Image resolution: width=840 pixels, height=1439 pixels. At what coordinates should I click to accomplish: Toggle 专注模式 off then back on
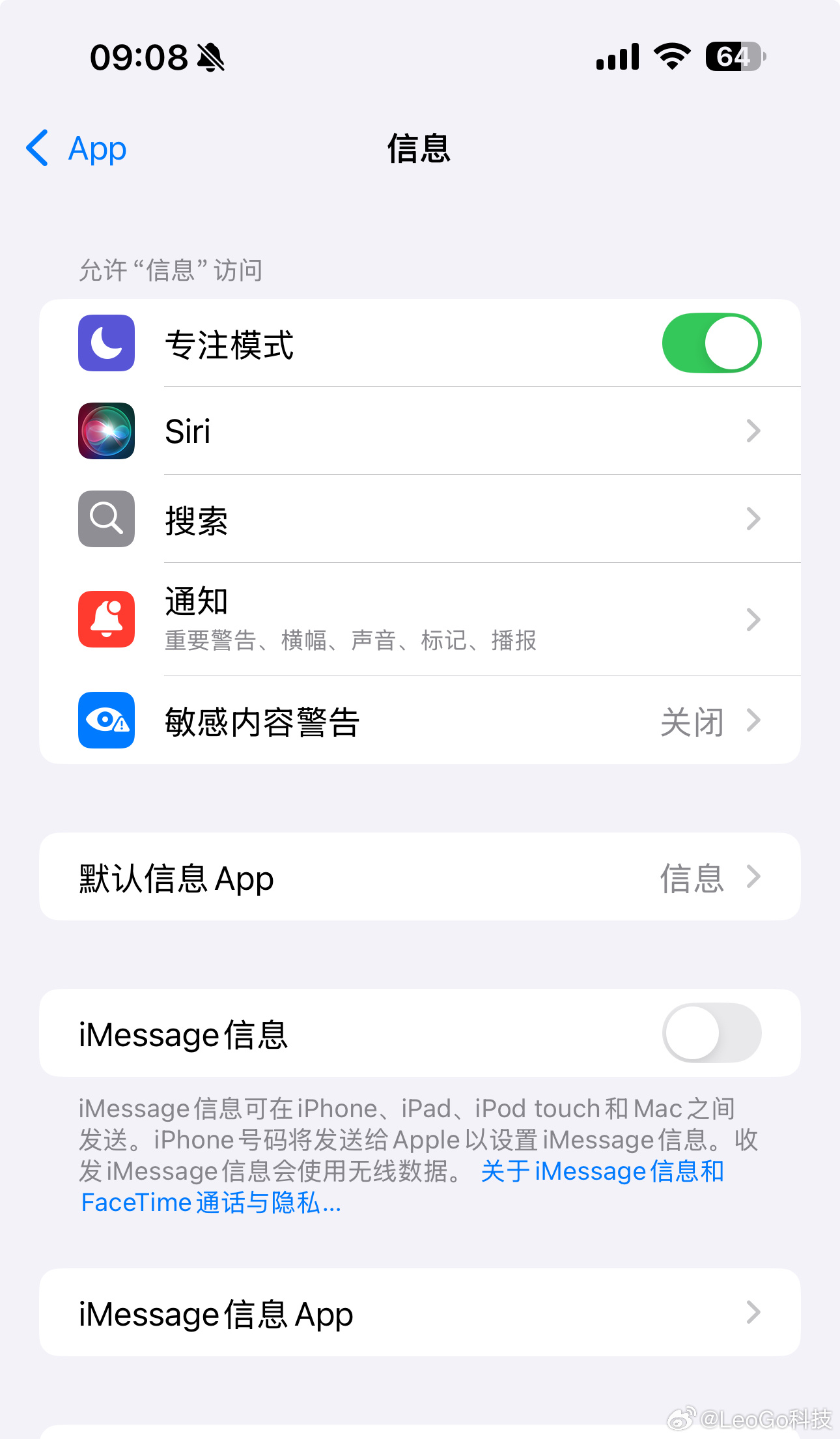pyautogui.click(x=712, y=343)
